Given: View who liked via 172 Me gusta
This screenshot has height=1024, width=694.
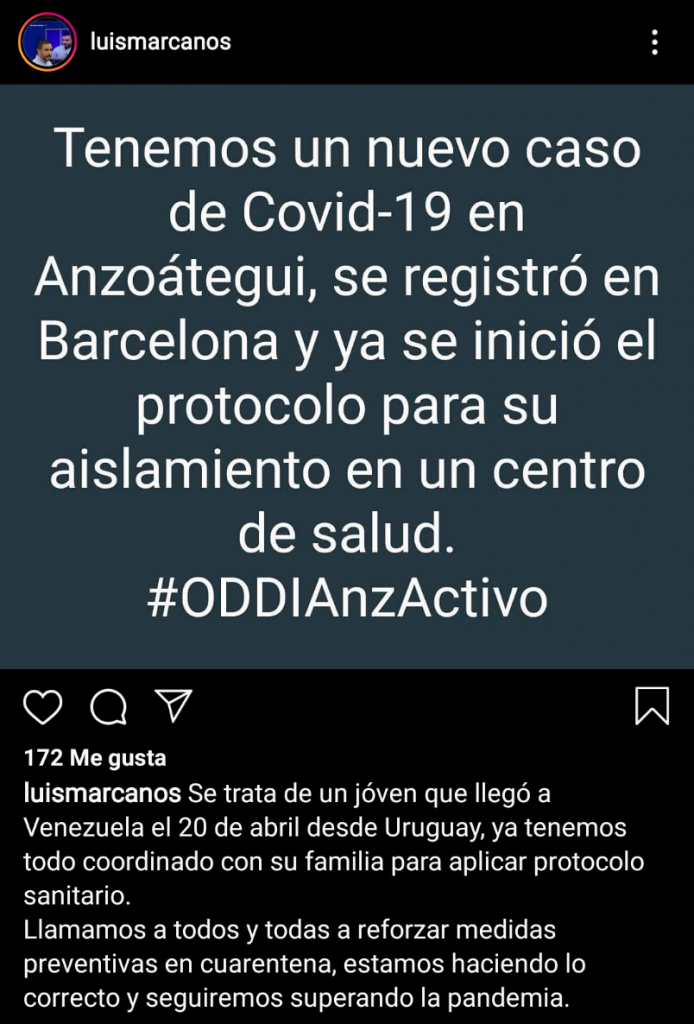Looking at the screenshot, I should 94,758.
